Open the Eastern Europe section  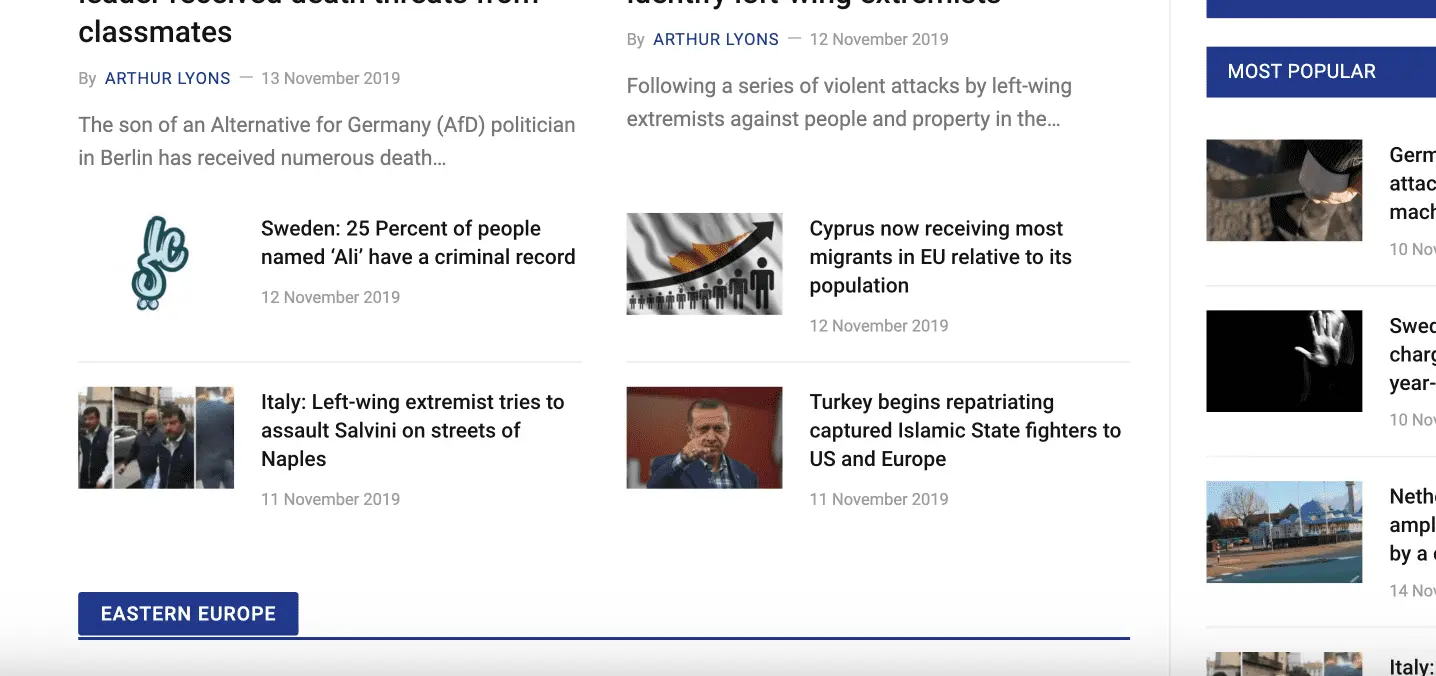188,614
